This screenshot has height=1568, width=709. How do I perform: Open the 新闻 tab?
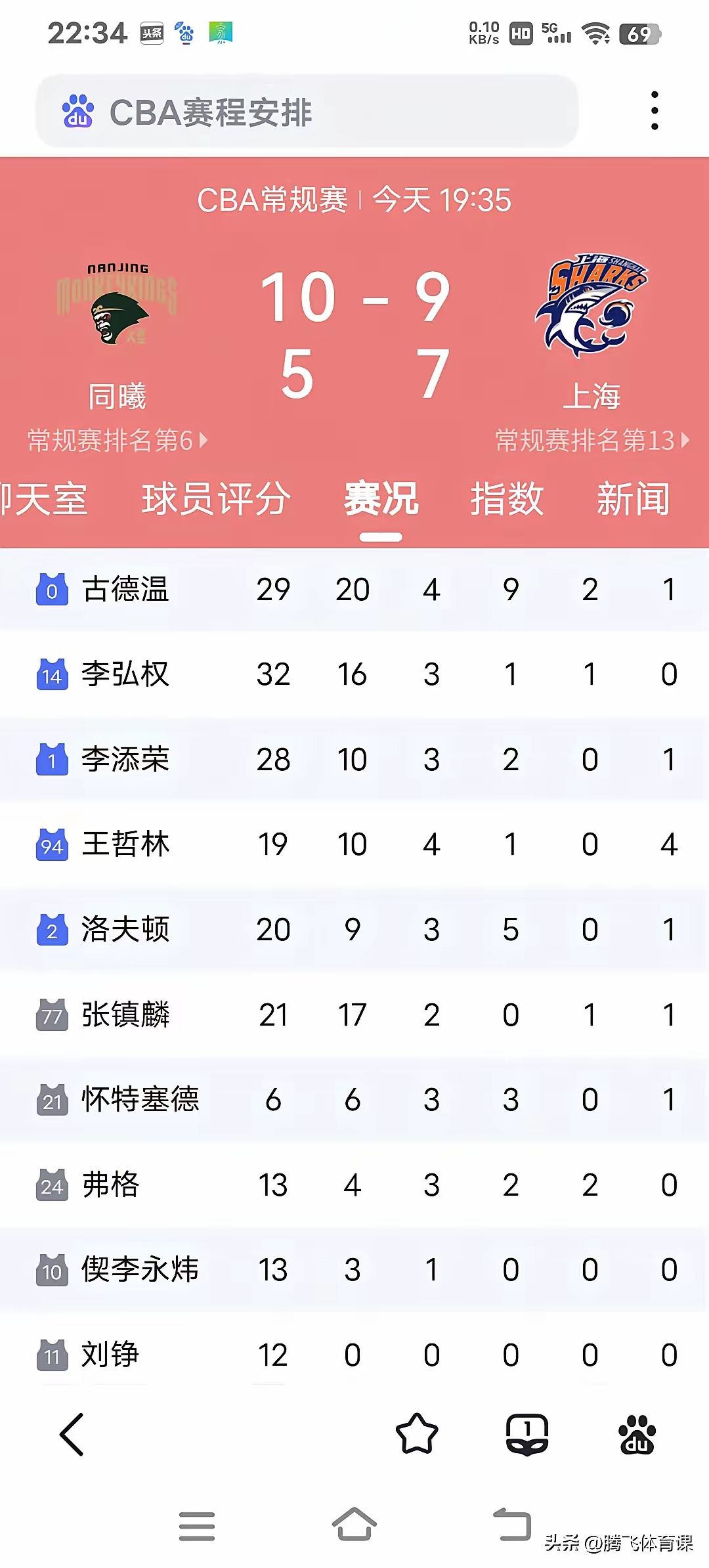click(633, 499)
